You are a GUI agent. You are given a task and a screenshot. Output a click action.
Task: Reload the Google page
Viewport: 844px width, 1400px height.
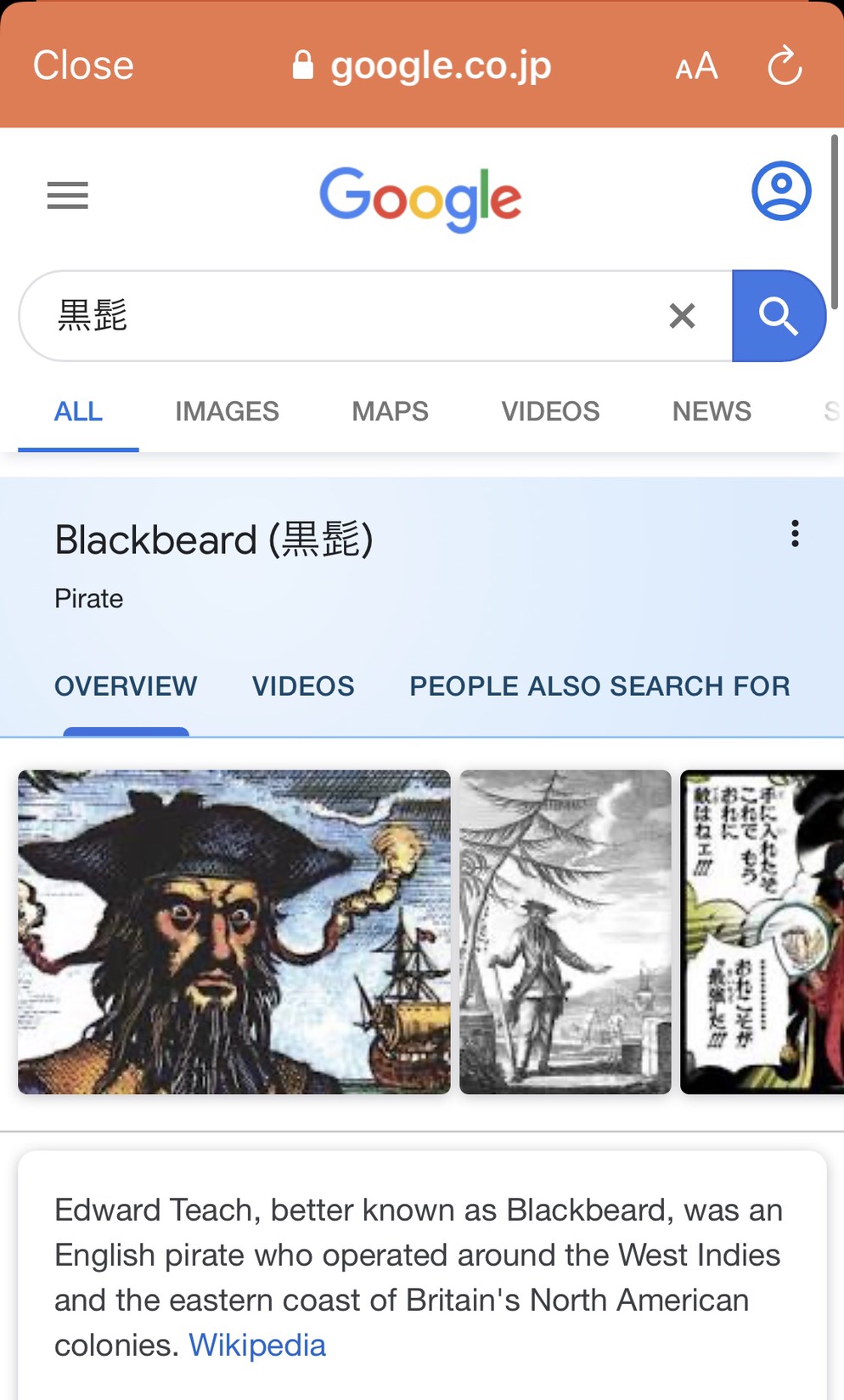point(785,66)
